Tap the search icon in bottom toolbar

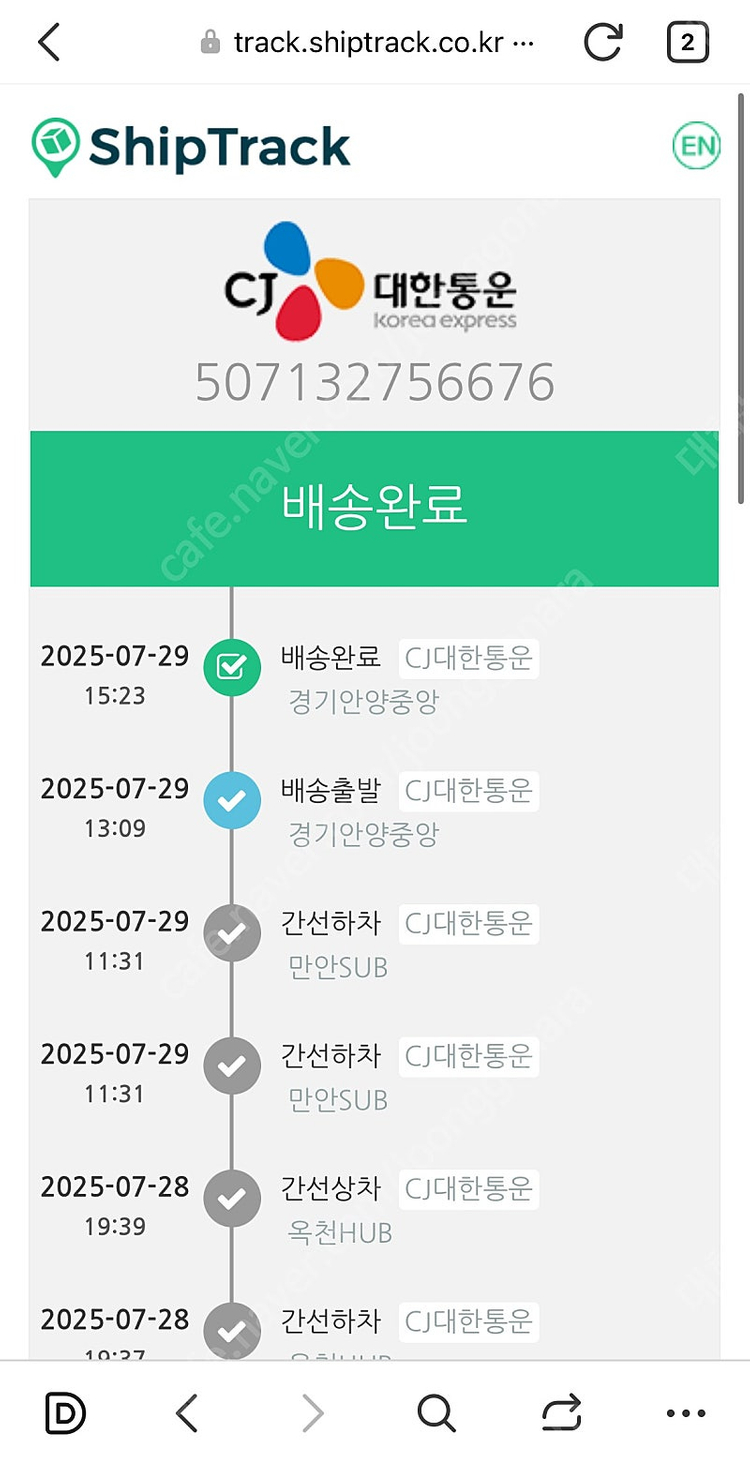[436, 1413]
